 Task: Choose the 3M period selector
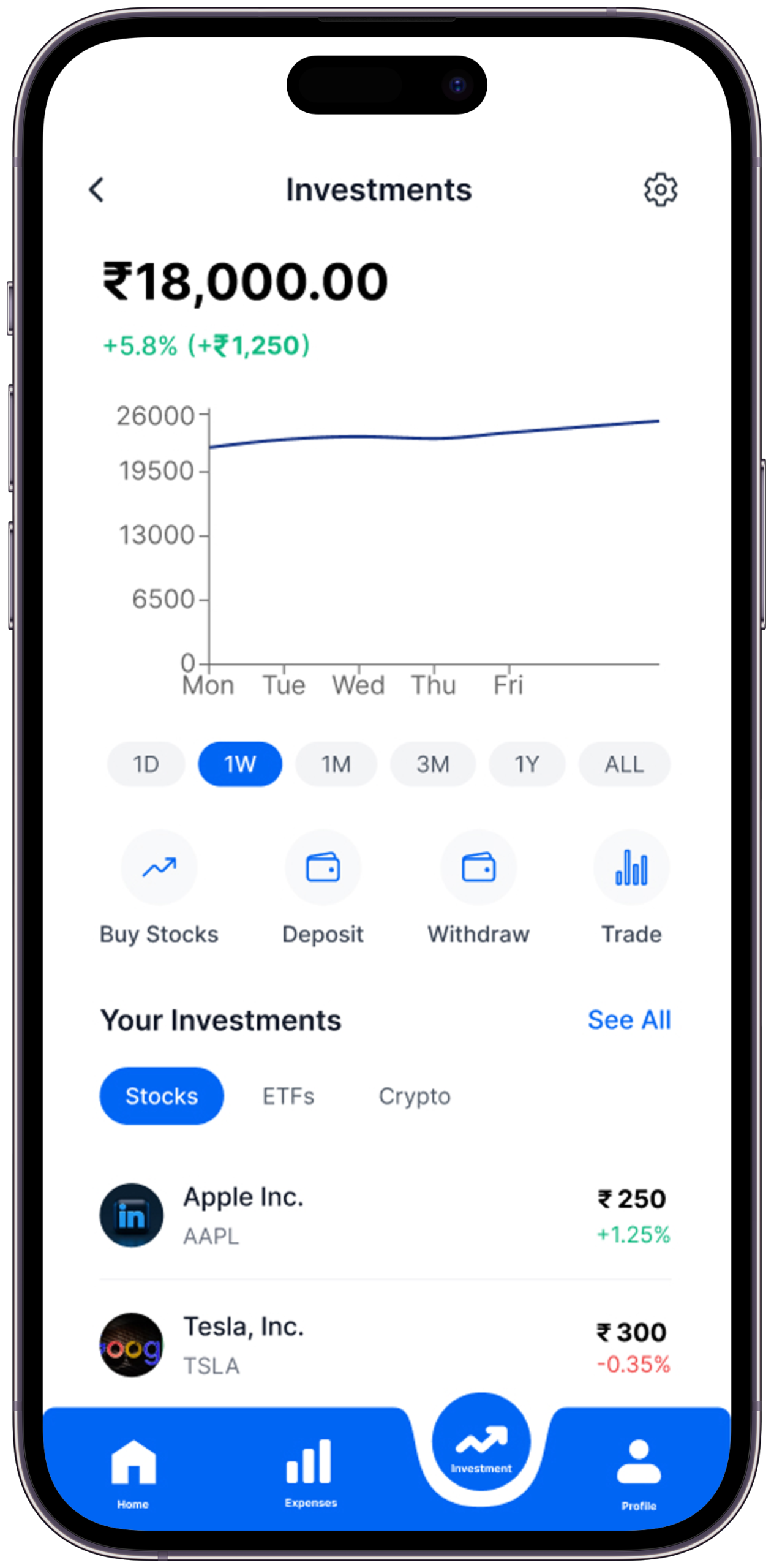pos(432,764)
